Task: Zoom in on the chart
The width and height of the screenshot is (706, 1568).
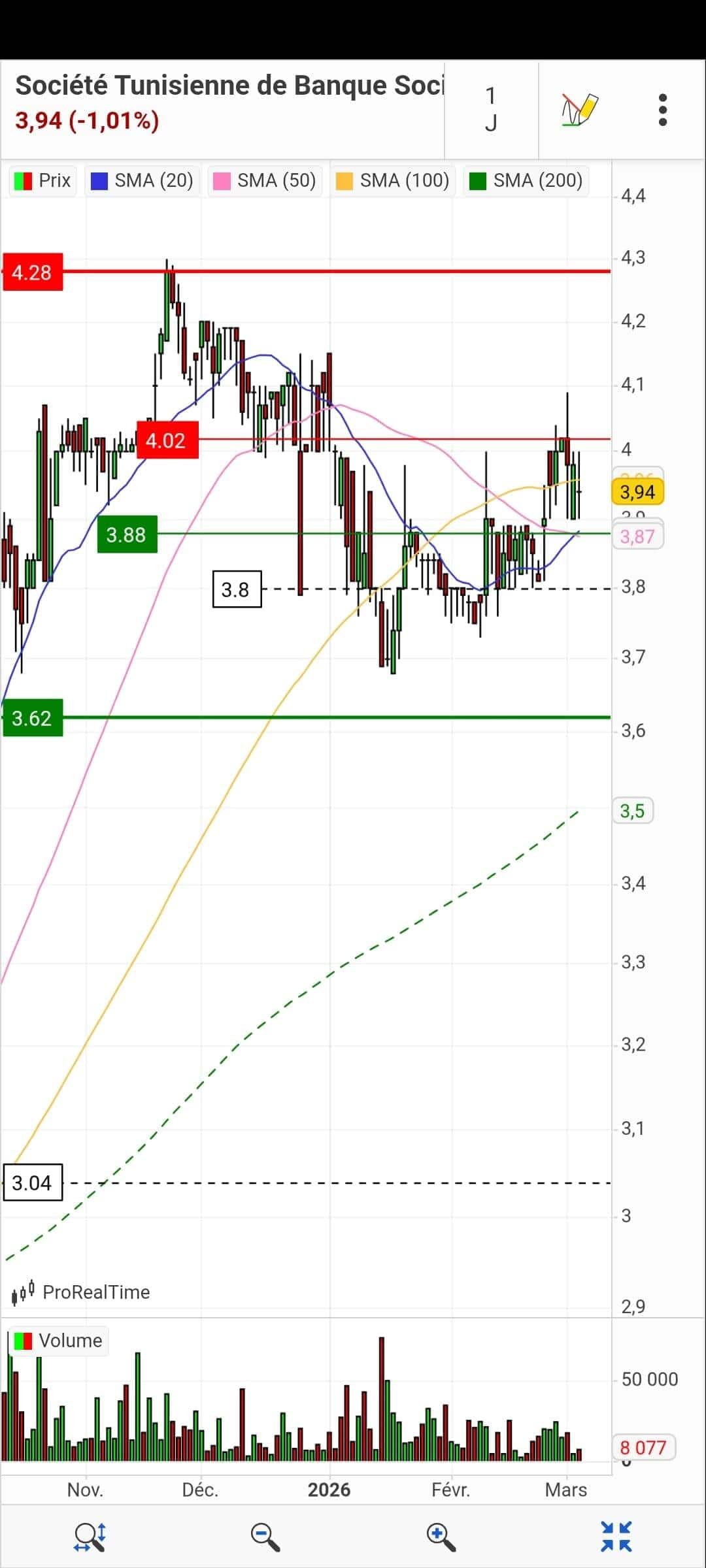Action: tap(441, 1537)
